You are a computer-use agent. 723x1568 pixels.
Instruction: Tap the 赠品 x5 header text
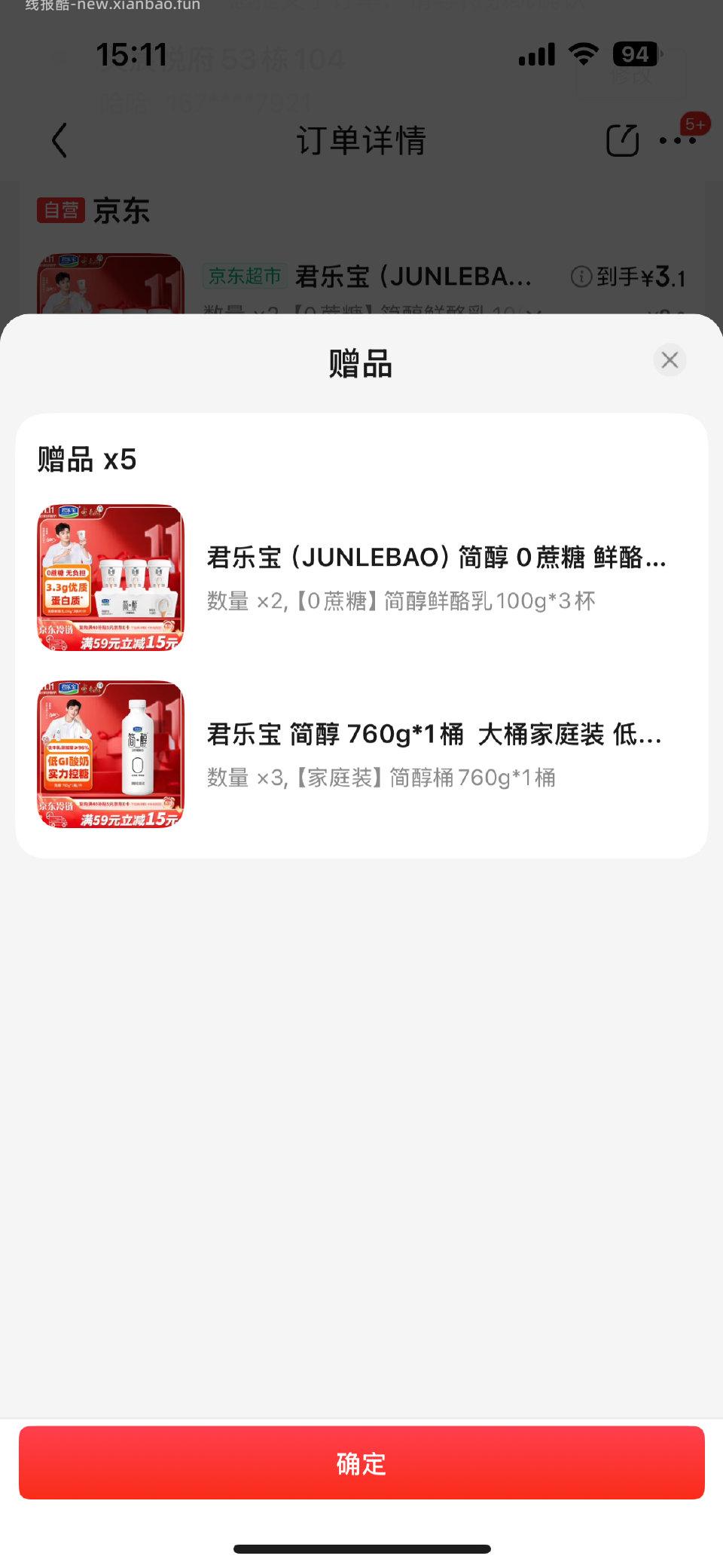[87, 458]
